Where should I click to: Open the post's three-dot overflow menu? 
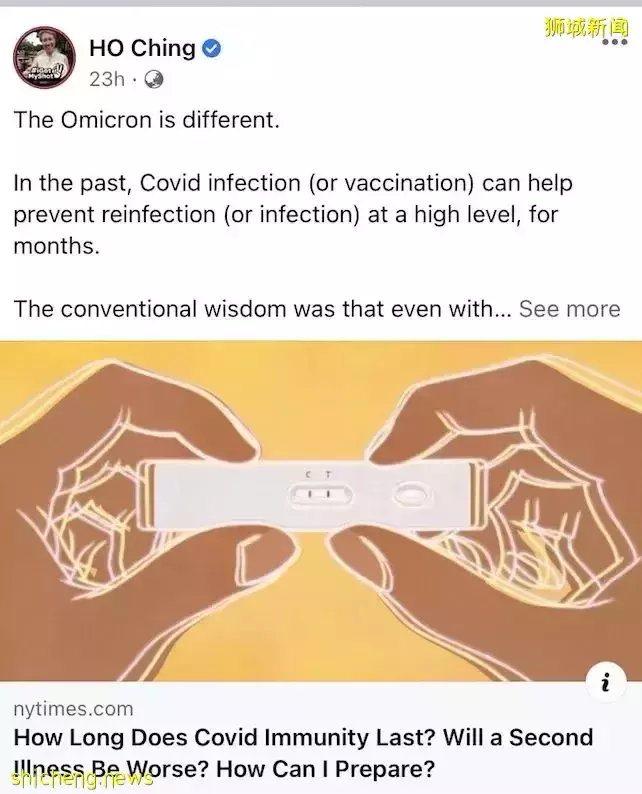point(614,43)
